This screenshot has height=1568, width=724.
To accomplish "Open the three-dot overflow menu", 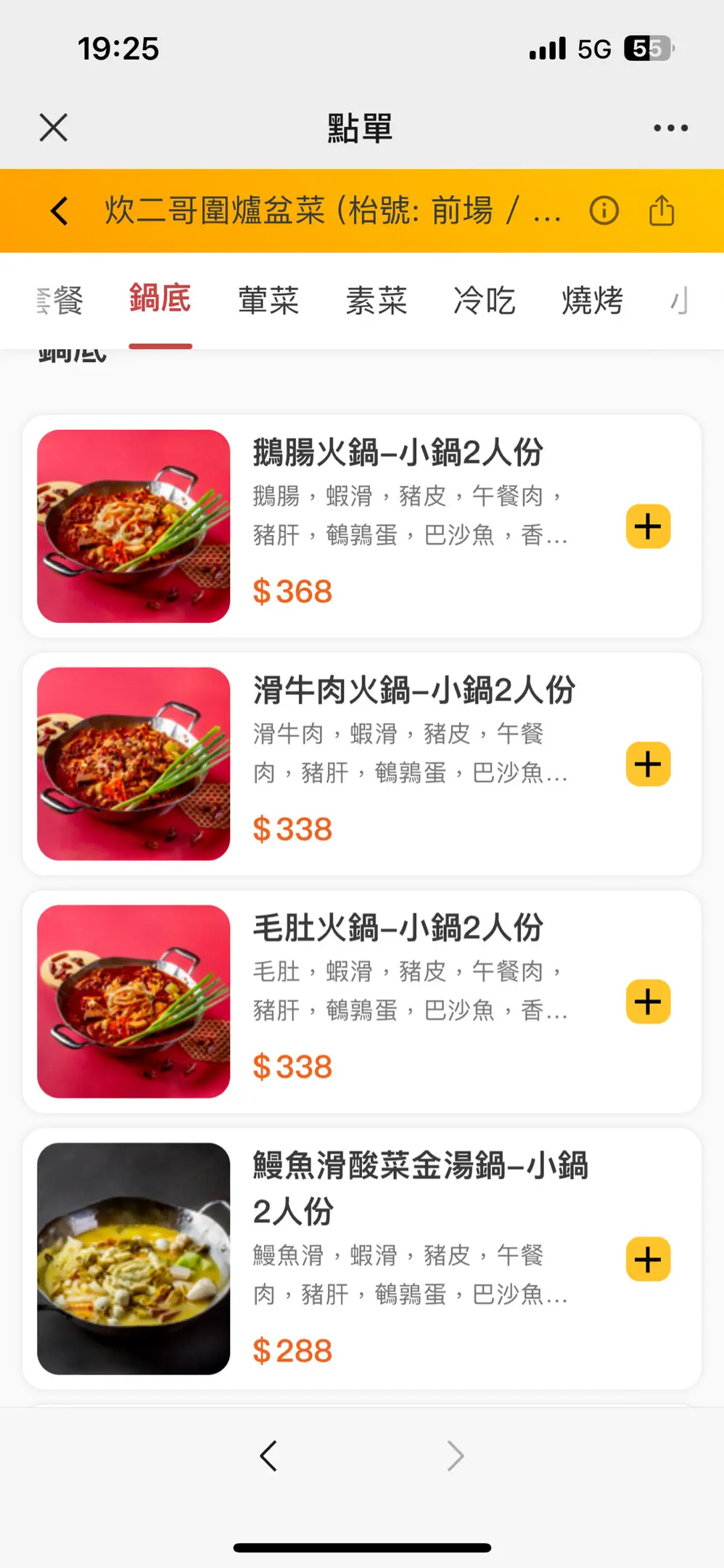I will tap(670, 128).
